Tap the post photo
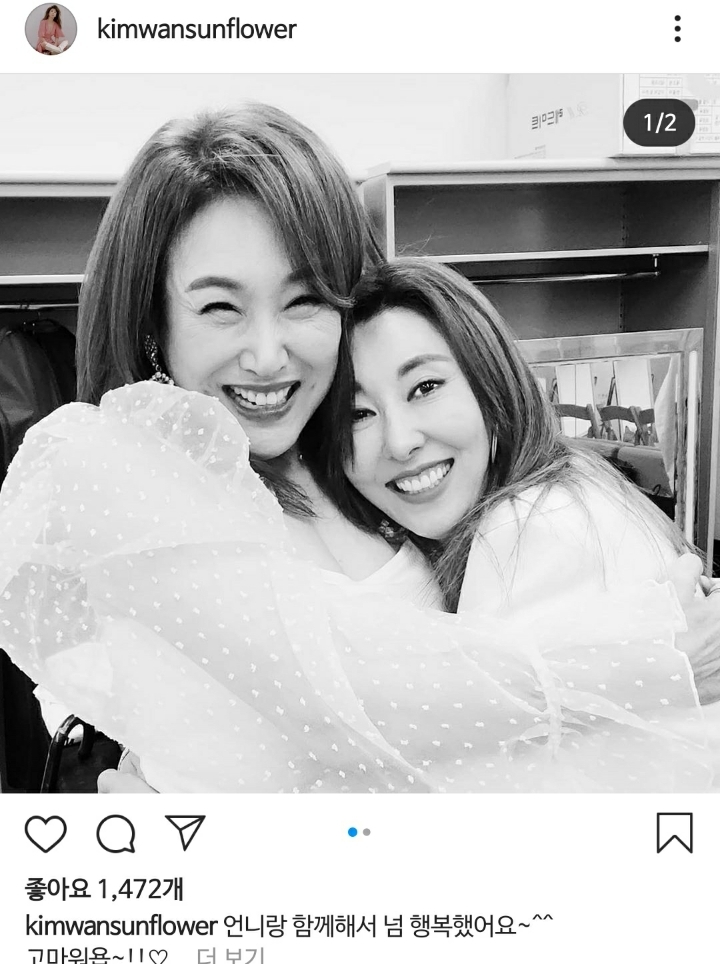This screenshot has width=720, height=964. (360, 432)
